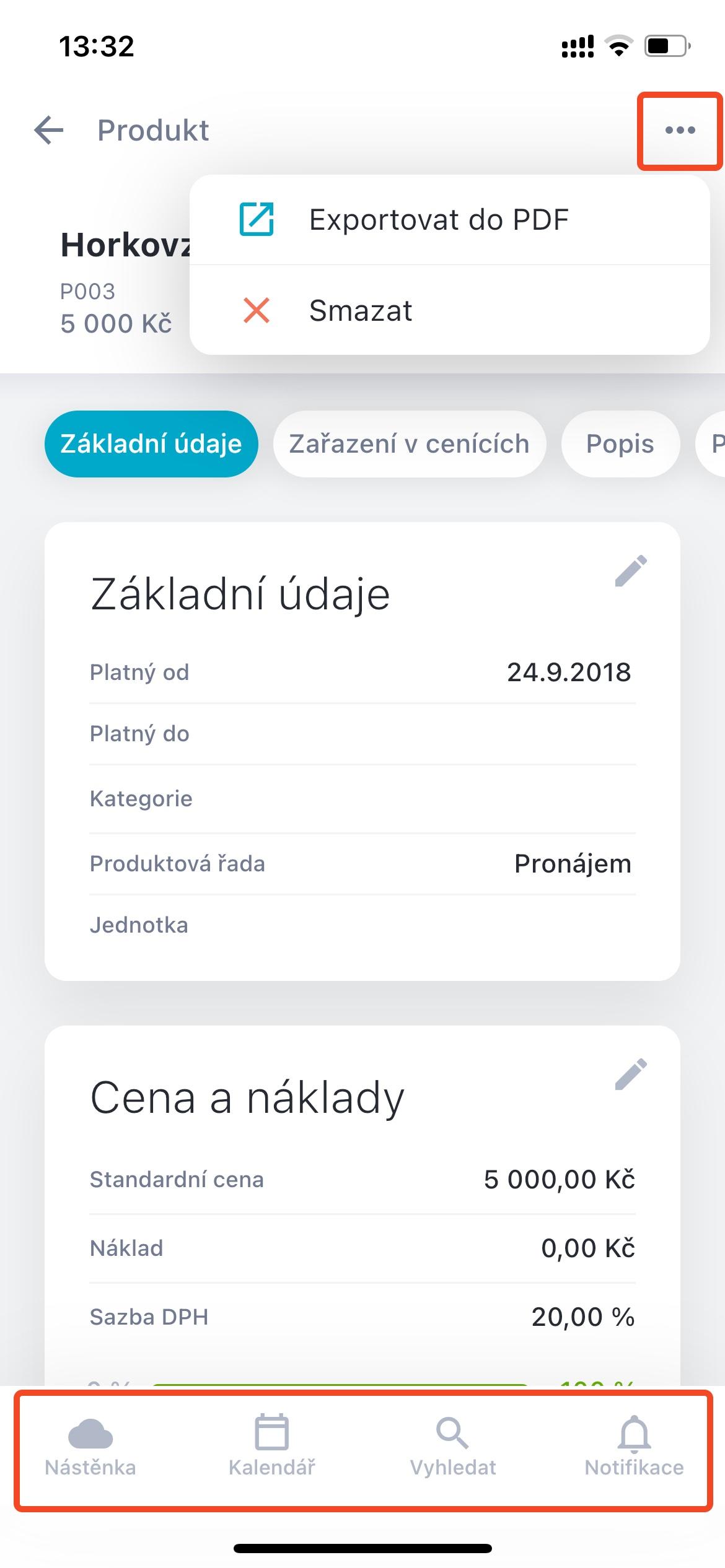
Task: Edit Cena a náklady with the pencil
Action: (x=631, y=1074)
